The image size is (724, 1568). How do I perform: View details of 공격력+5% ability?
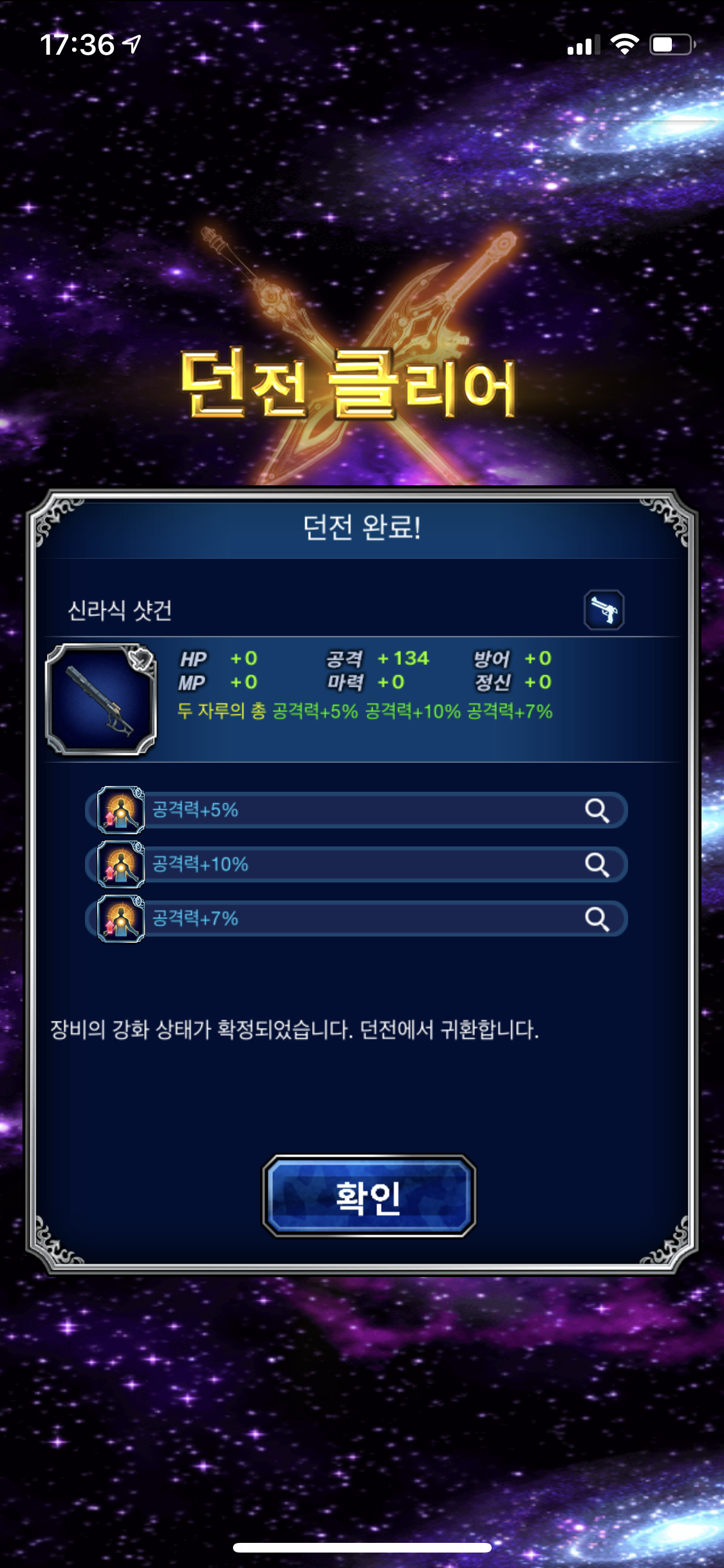point(597,811)
